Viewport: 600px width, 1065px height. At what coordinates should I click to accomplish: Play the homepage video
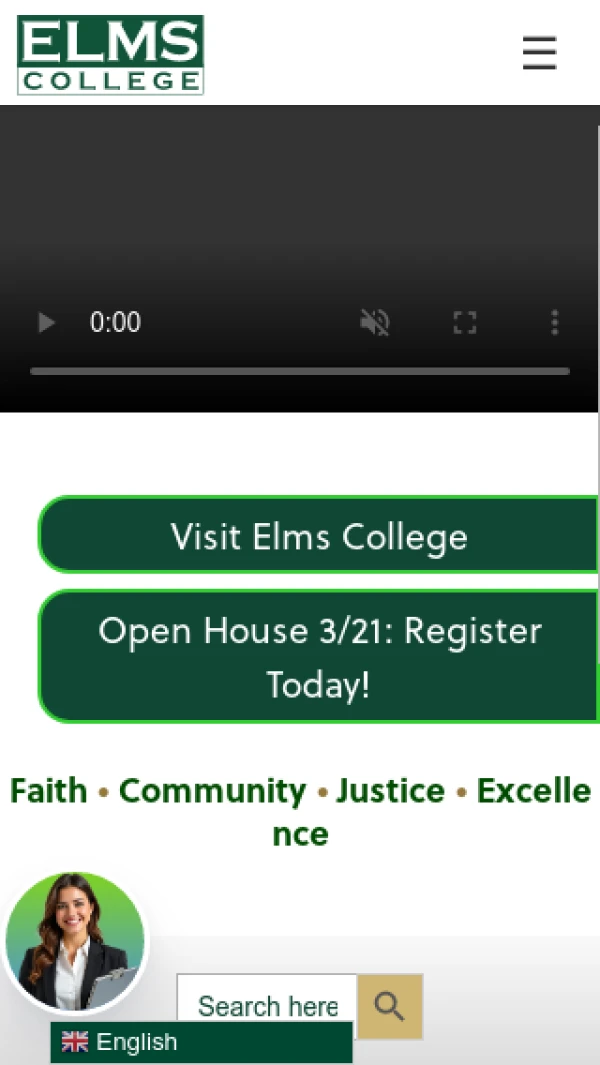click(46, 322)
